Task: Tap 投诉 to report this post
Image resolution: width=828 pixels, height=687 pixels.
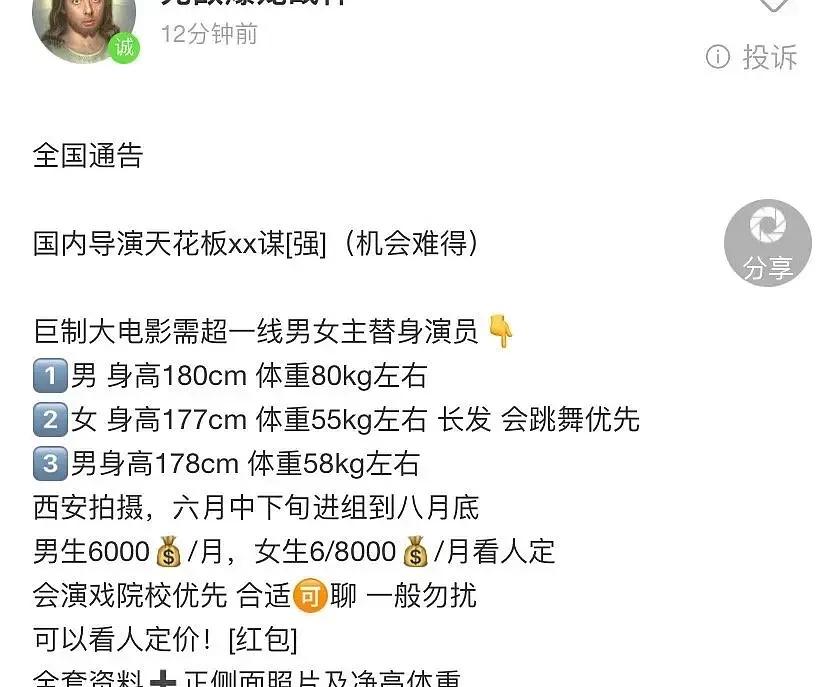Action: pos(752,57)
